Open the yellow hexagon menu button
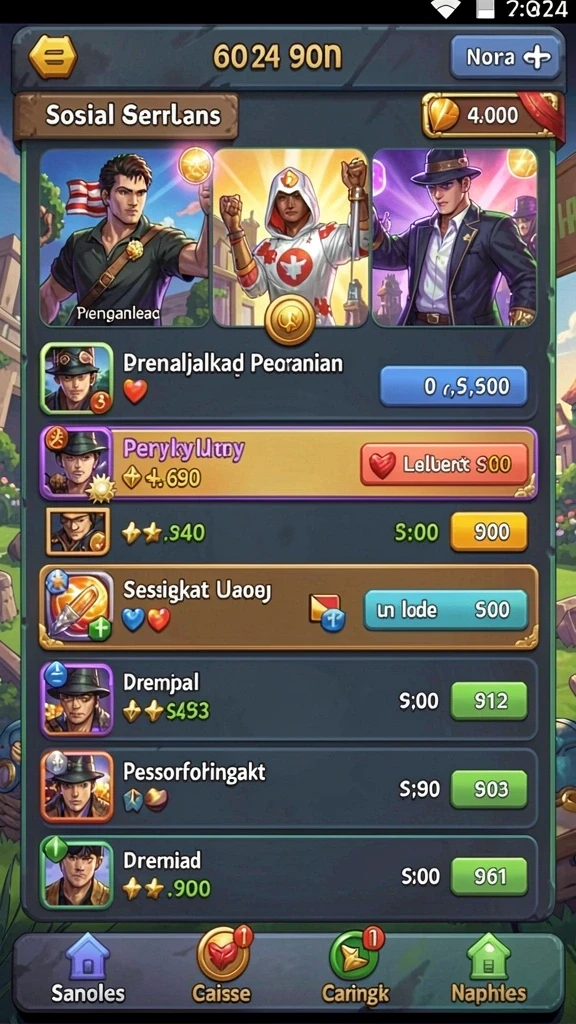Image resolution: width=576 pixels, height=1024 pixels. coord(53,57)
